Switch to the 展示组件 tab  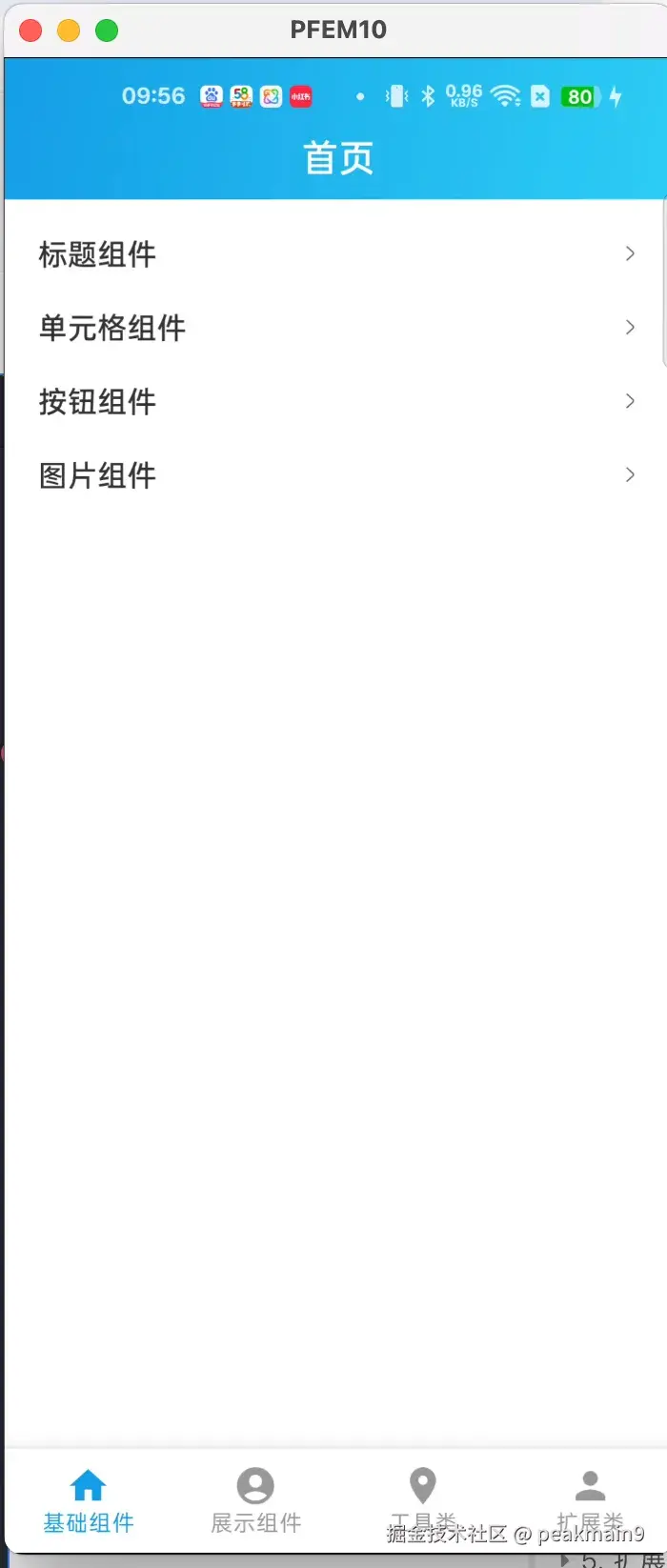coord(255,1500)
